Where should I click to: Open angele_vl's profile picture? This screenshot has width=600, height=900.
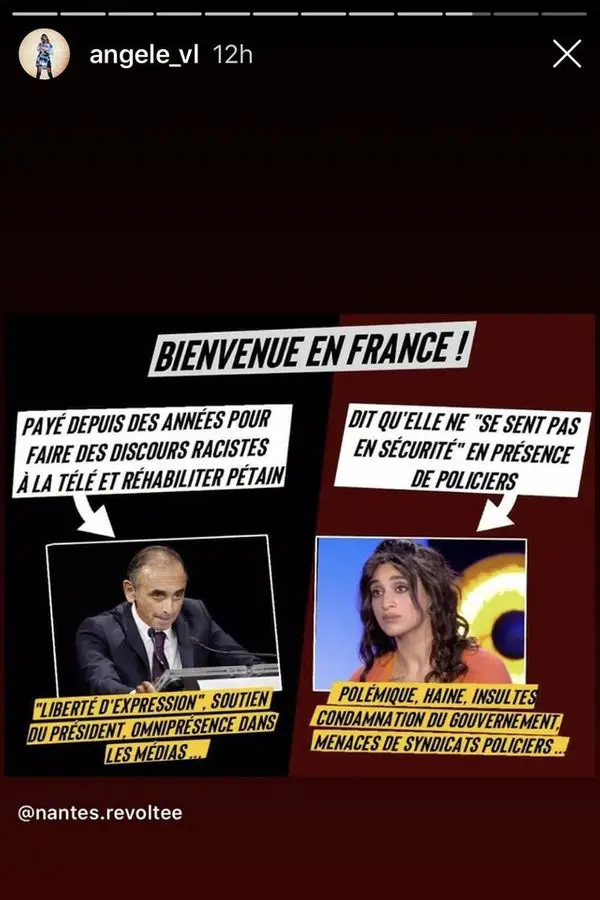pyautogui.click(x=44, y=54)
